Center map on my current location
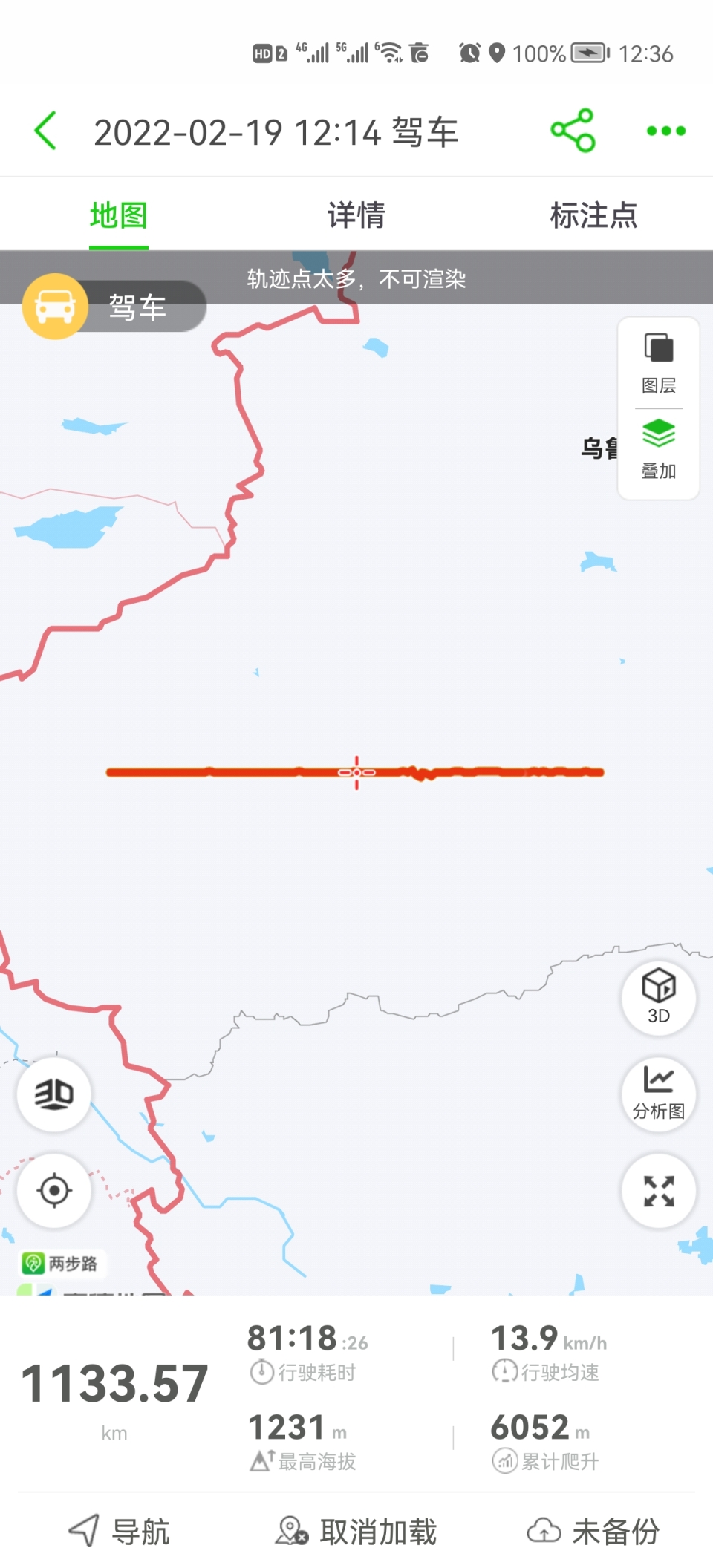The width and height of the screenshot is (713, 1568). (x=54, y=1190)
